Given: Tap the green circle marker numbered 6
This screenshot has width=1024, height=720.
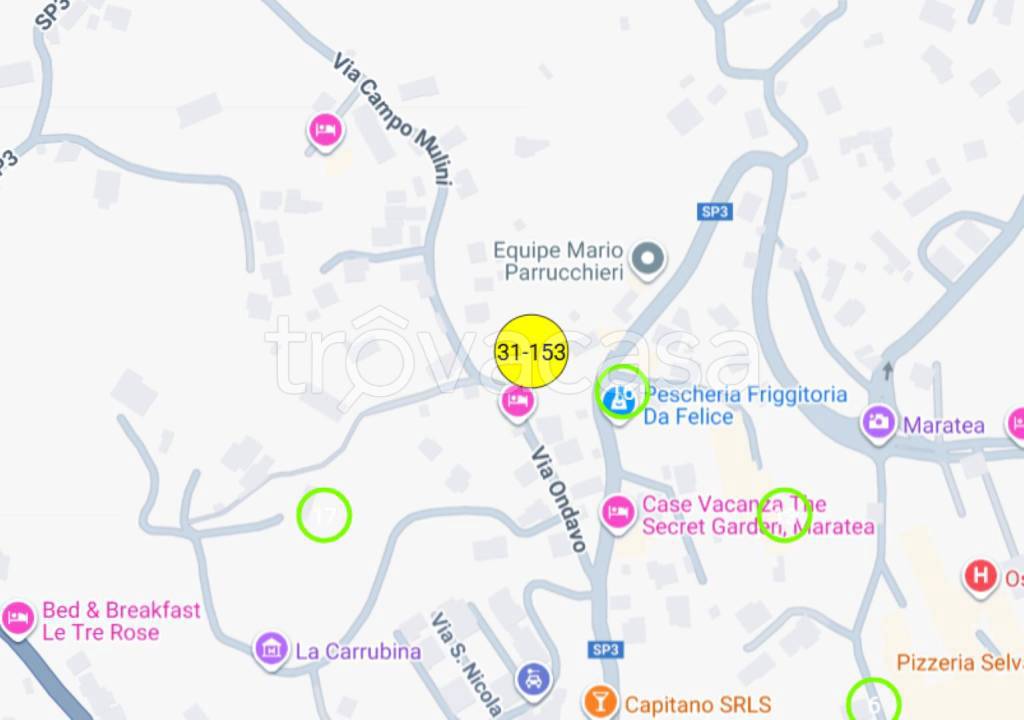Looking at the screenshot, I should pyautogui.click(x=873, y=703).
